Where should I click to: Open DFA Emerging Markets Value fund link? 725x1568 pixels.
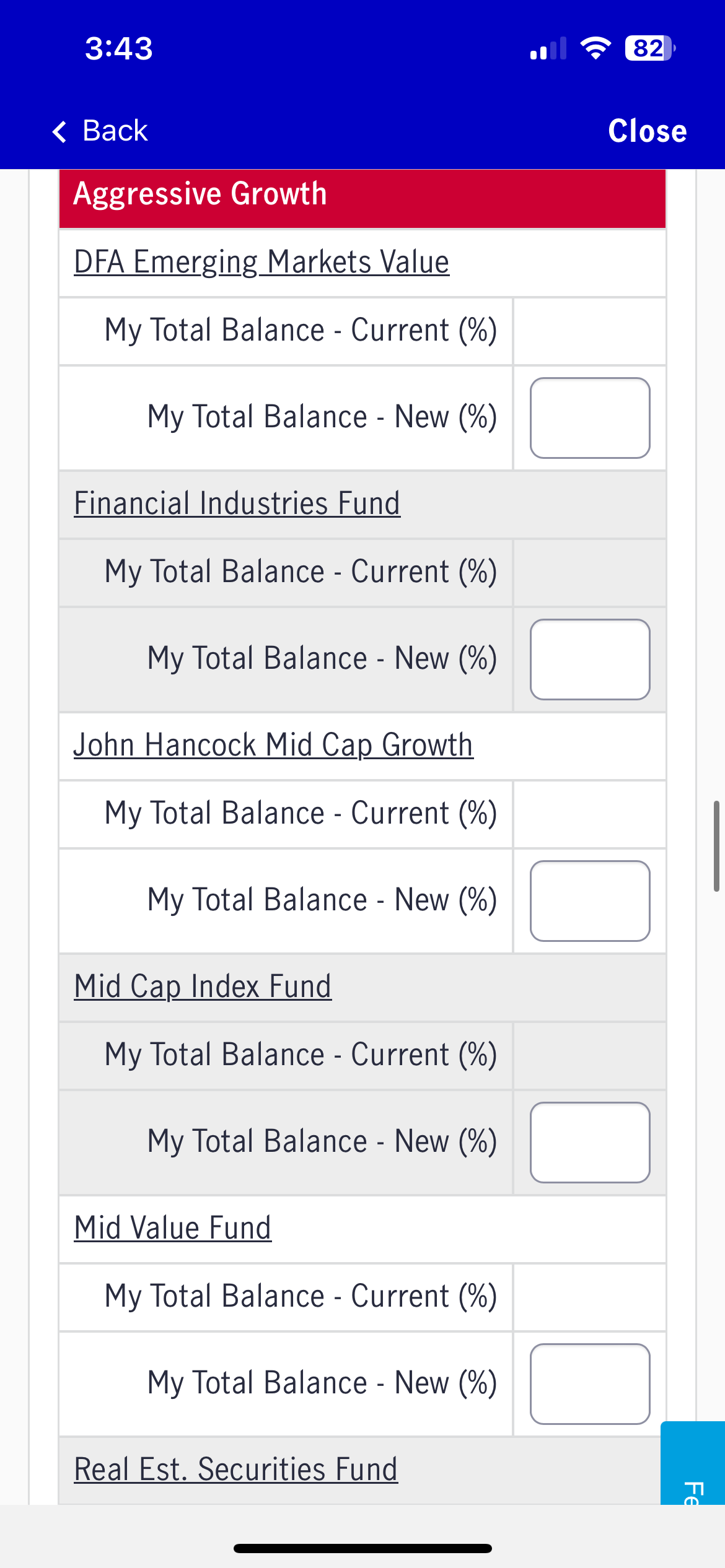pyautogui.click(x=261, y=262)
